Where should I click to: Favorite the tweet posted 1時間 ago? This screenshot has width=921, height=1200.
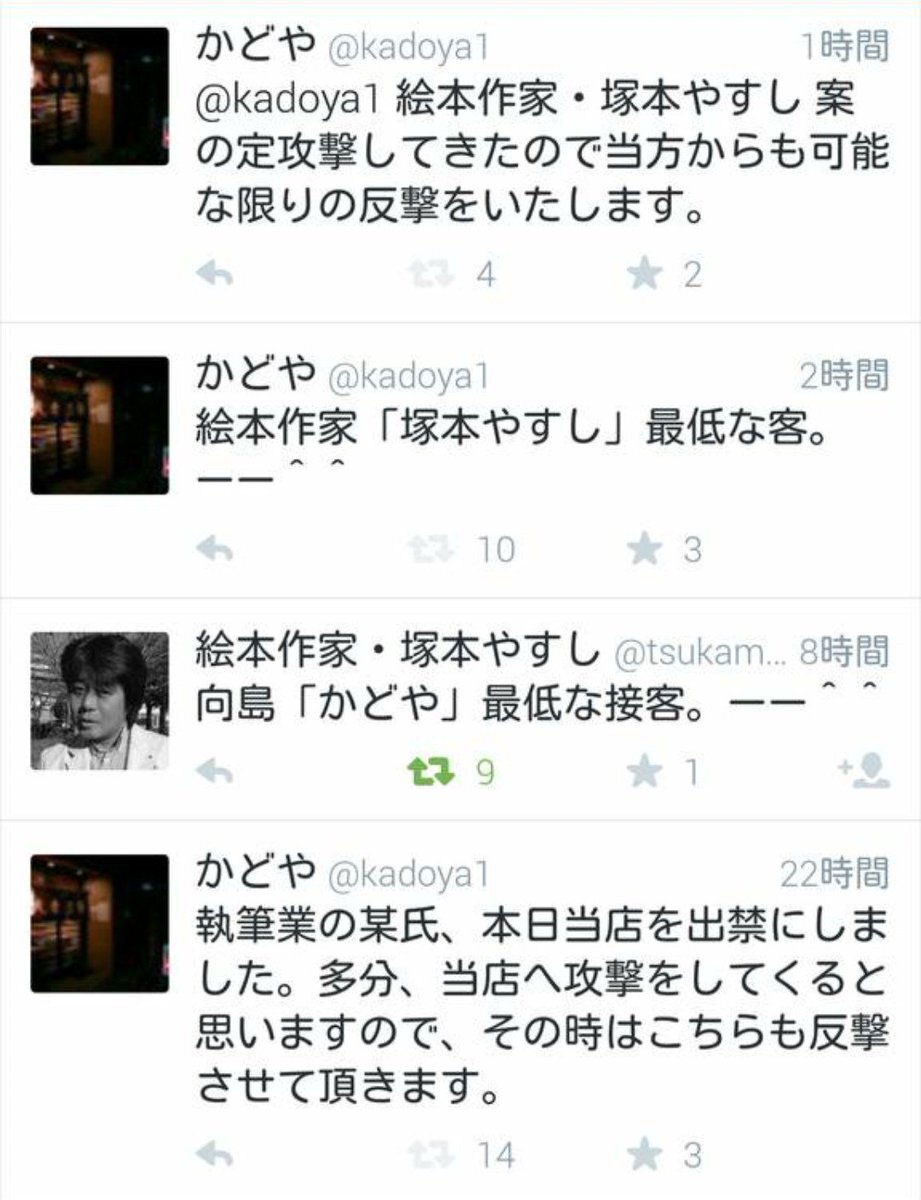pos(647,274)
